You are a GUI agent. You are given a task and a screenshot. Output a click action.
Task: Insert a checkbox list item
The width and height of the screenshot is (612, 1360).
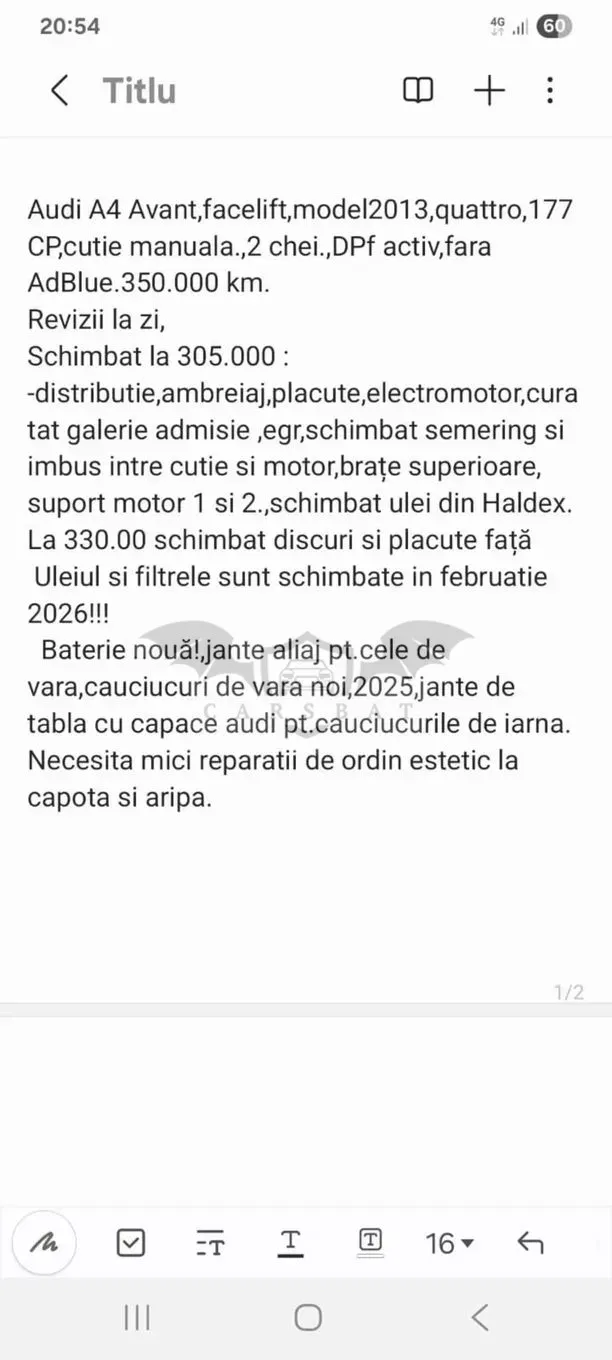(x=131, y=1243)
